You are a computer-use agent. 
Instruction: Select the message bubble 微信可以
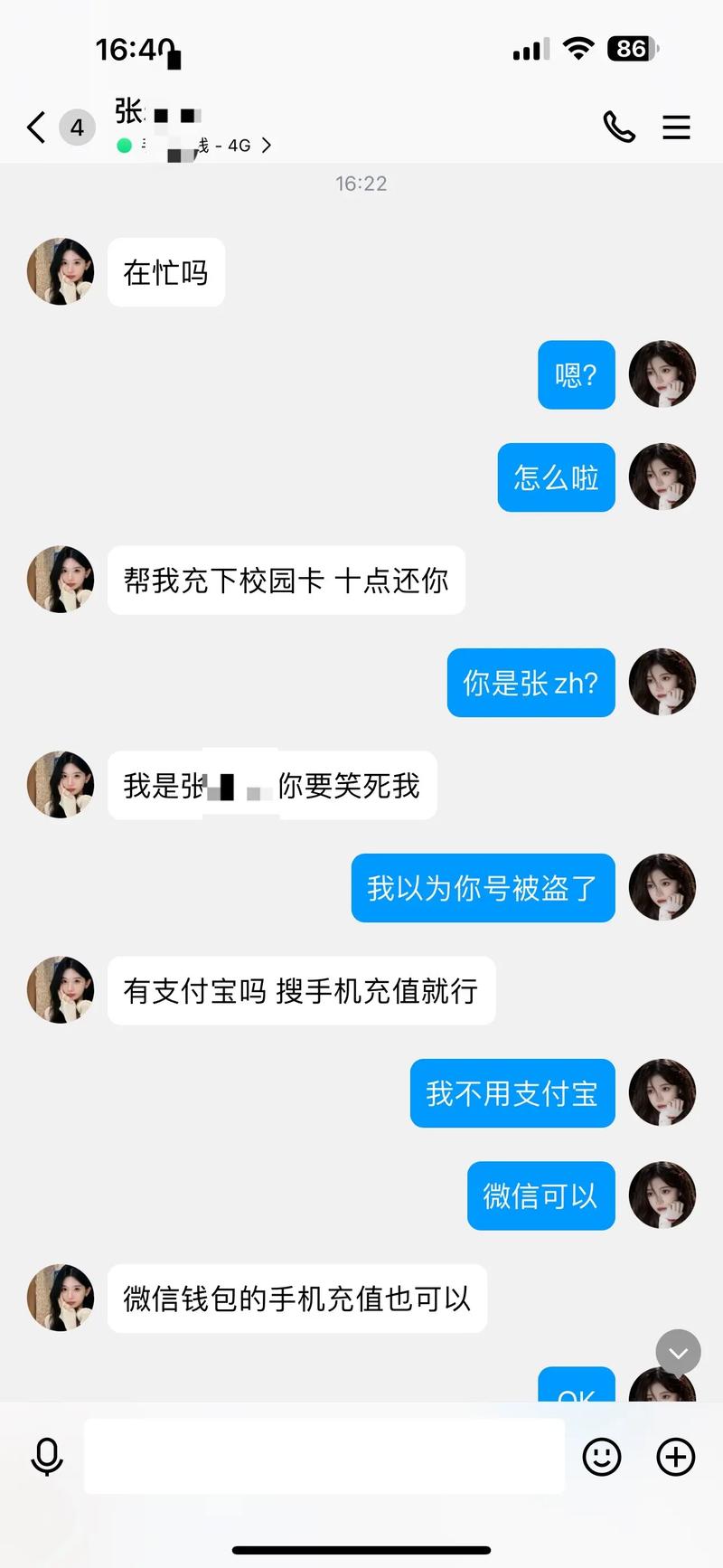[x=540, y=1195]
